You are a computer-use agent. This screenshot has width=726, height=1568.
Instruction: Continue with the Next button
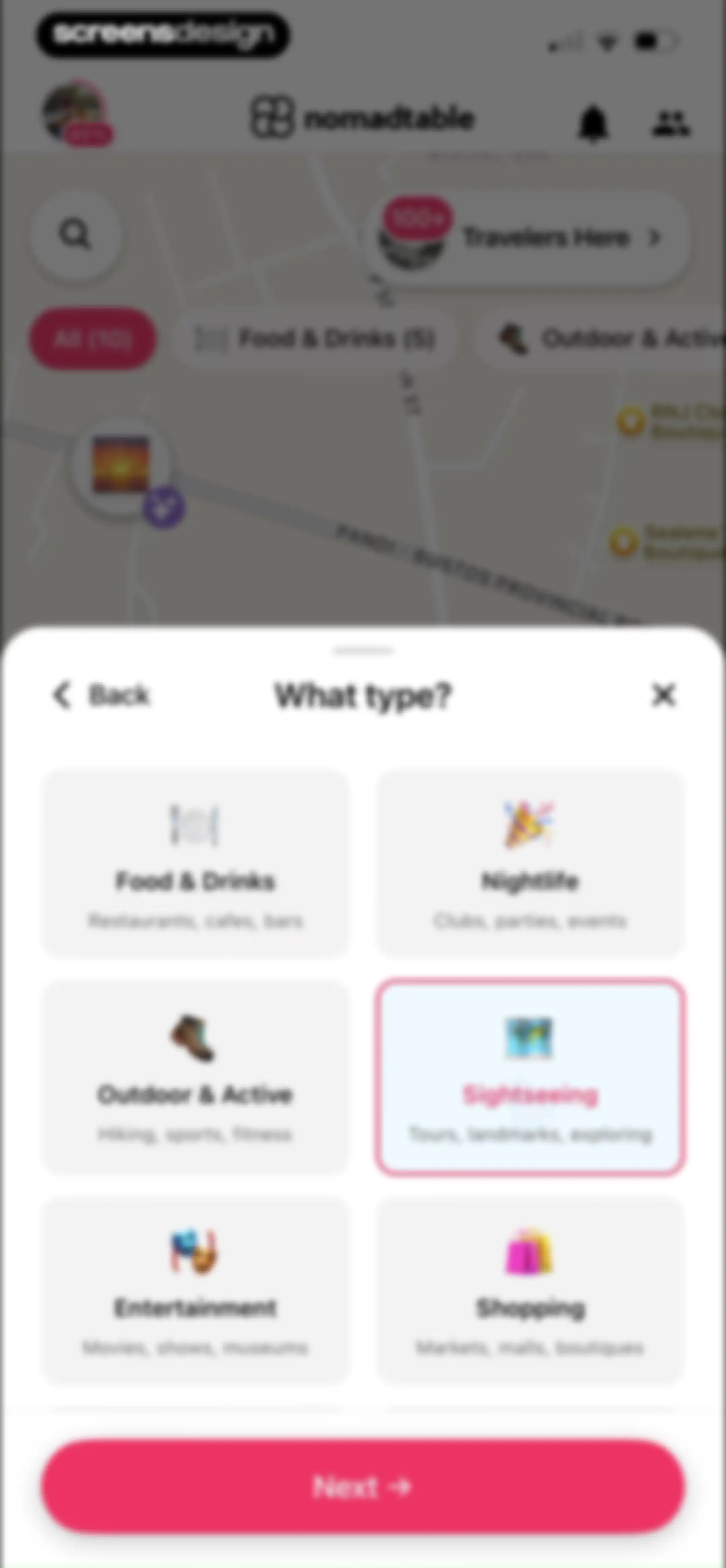click(363, 1486)
